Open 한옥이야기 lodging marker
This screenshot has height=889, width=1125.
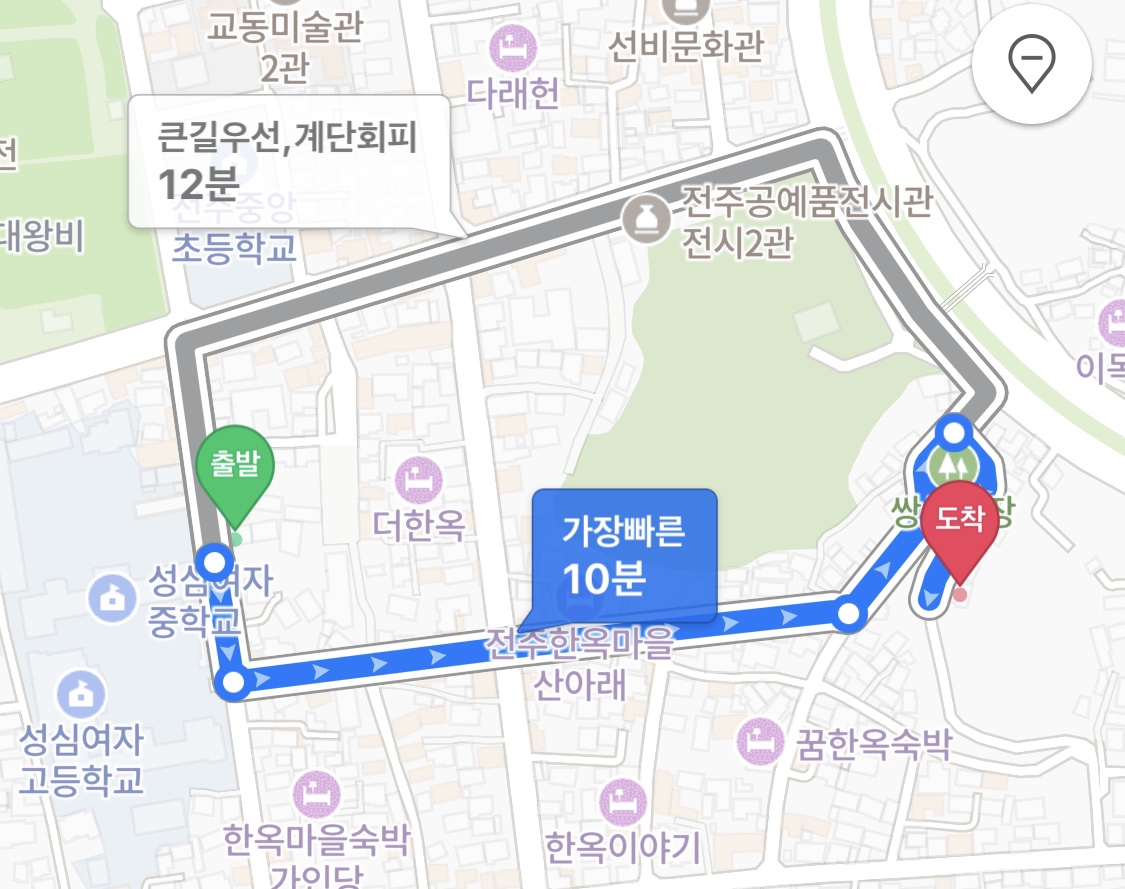(623, 803)
